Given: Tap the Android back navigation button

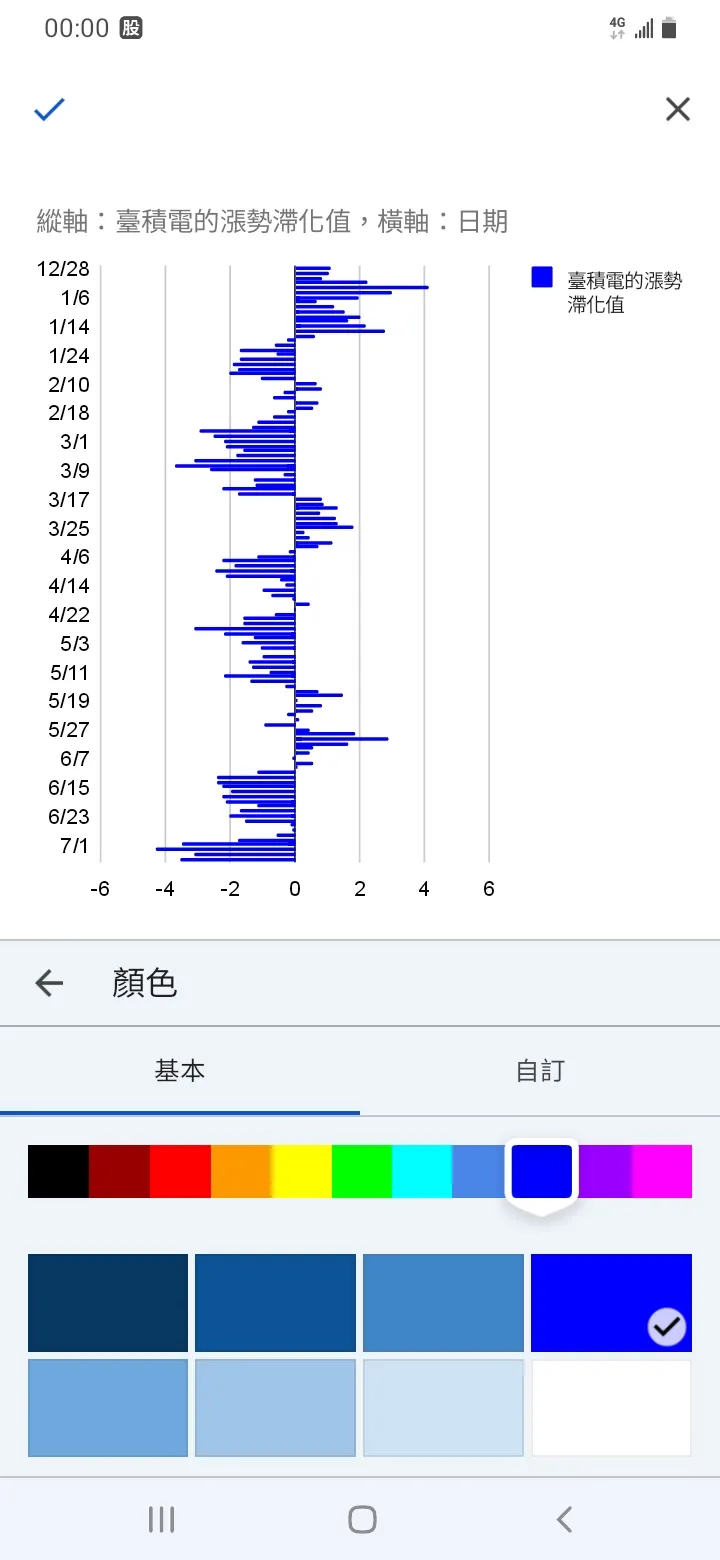Looking at the screenshot, I should (x=563, y=1518).
